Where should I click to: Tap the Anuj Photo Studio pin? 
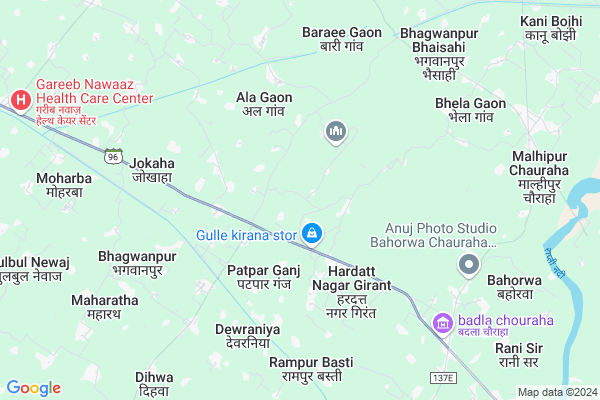(x=467, y=265)
